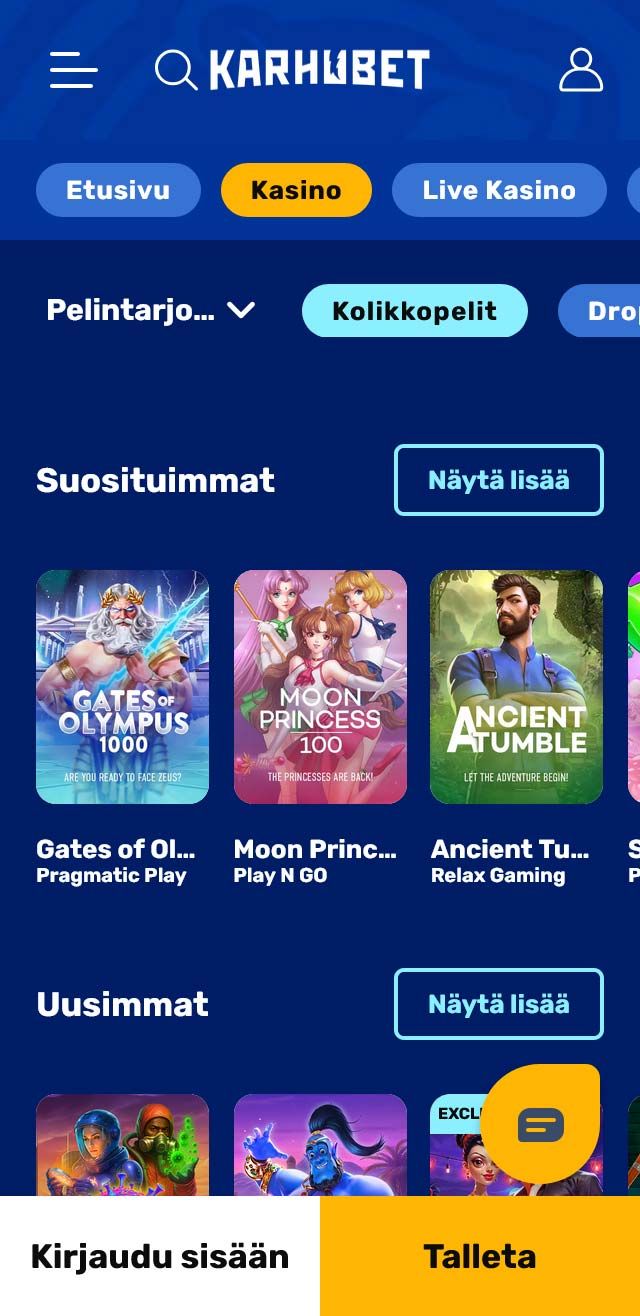Launch the Ancient Tumble game
Screen dimensions: 640x1316
click(516, 687)
